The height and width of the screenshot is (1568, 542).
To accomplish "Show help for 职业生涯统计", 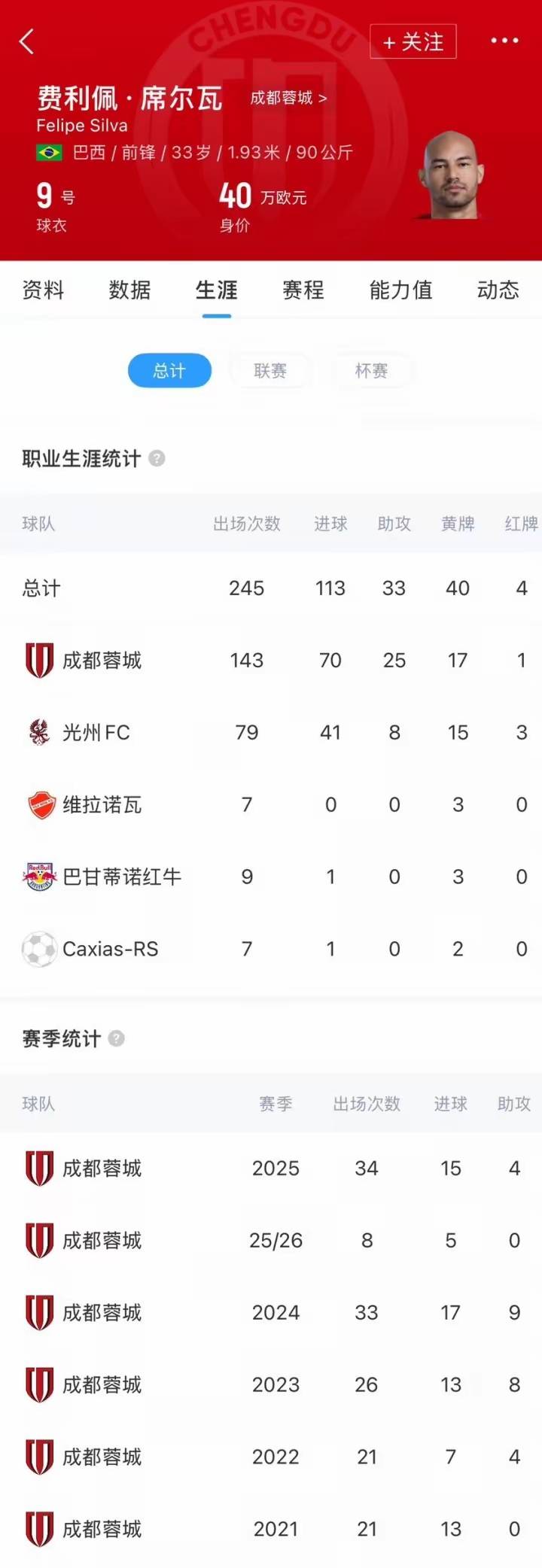I will (157, 458).
